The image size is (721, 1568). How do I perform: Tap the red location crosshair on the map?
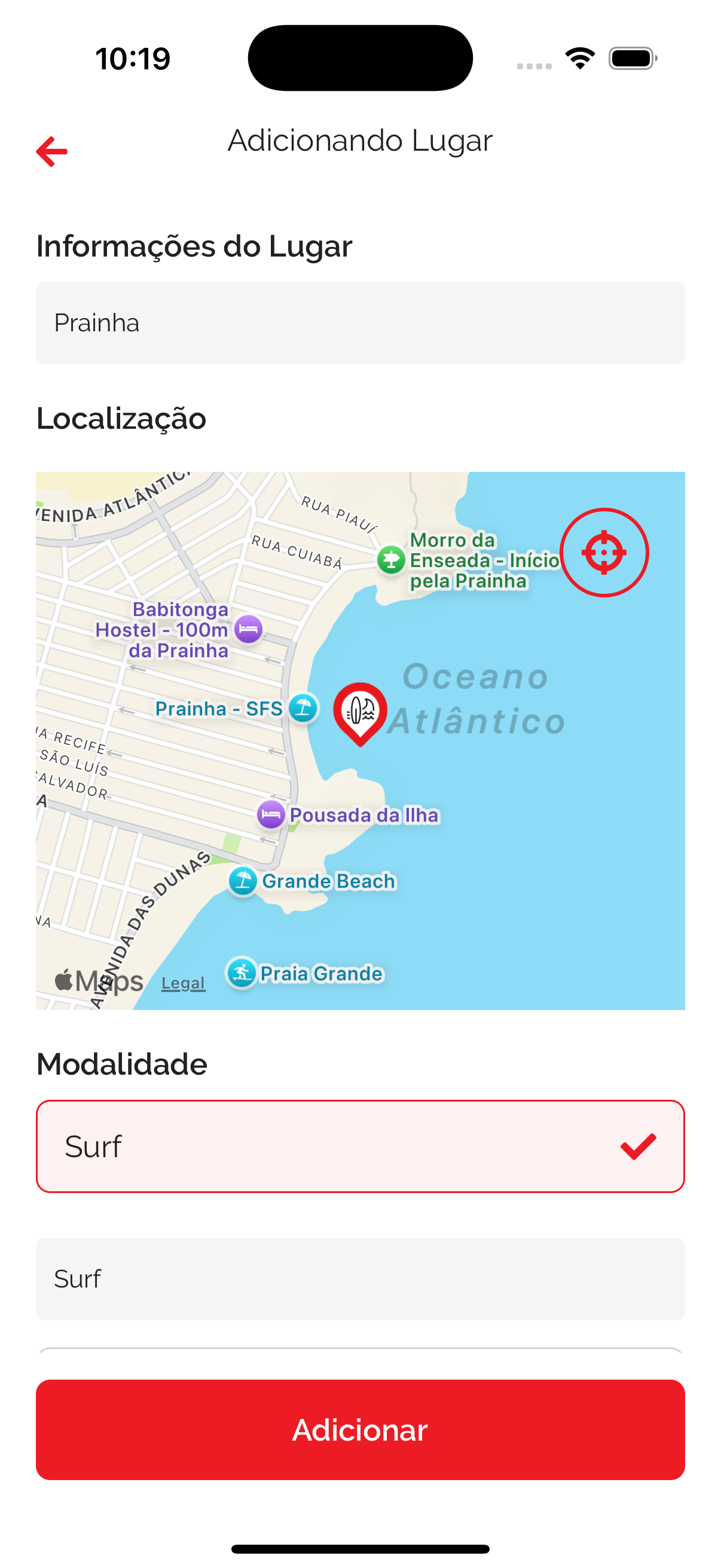click(604, 551)
